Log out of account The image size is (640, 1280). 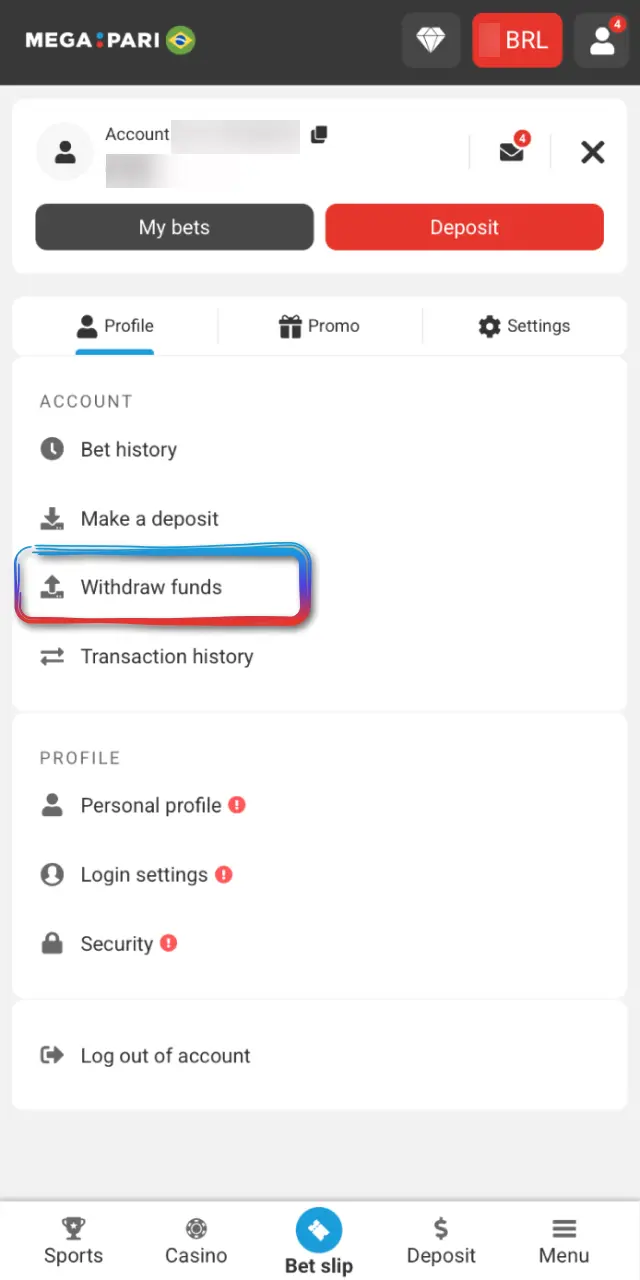(x=320, y=1056)
